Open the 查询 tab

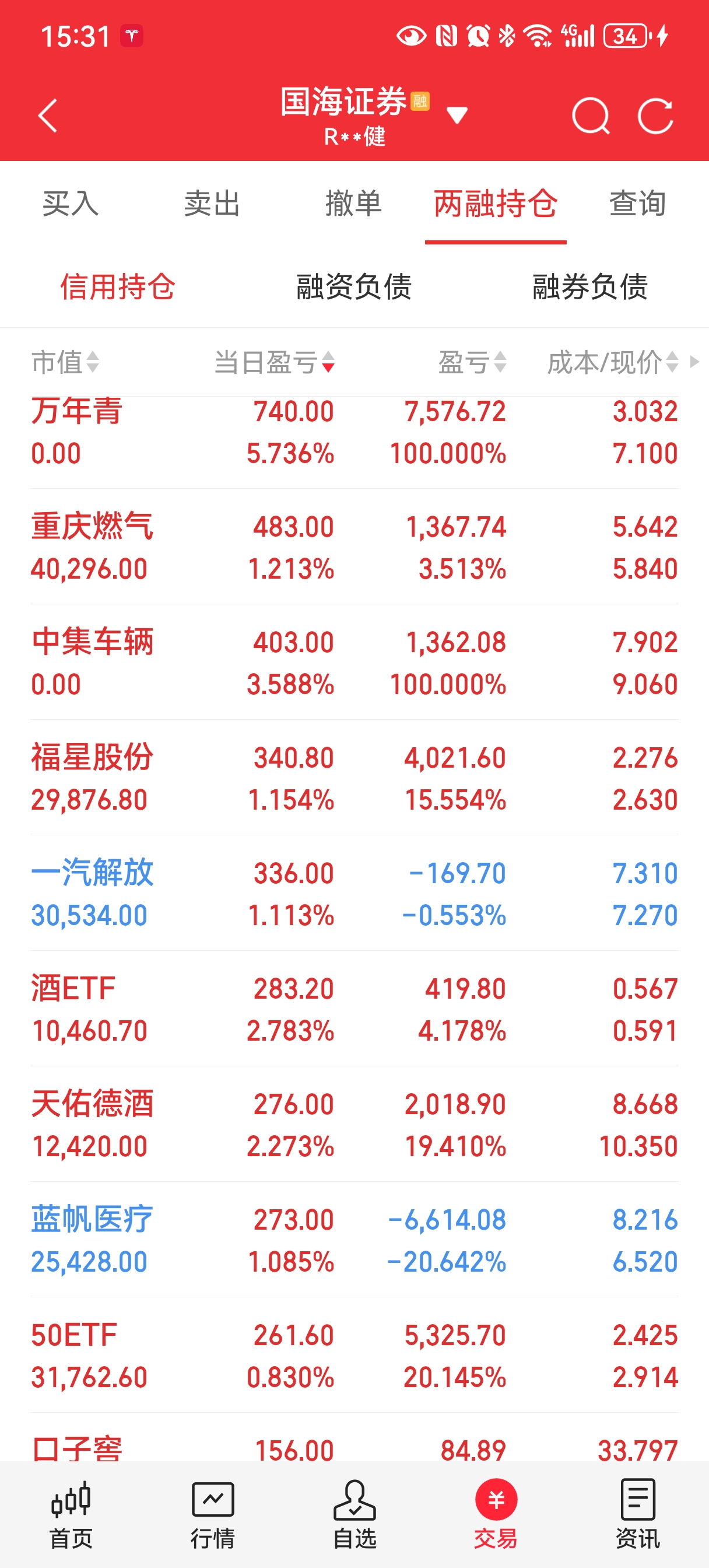point(637,204)
